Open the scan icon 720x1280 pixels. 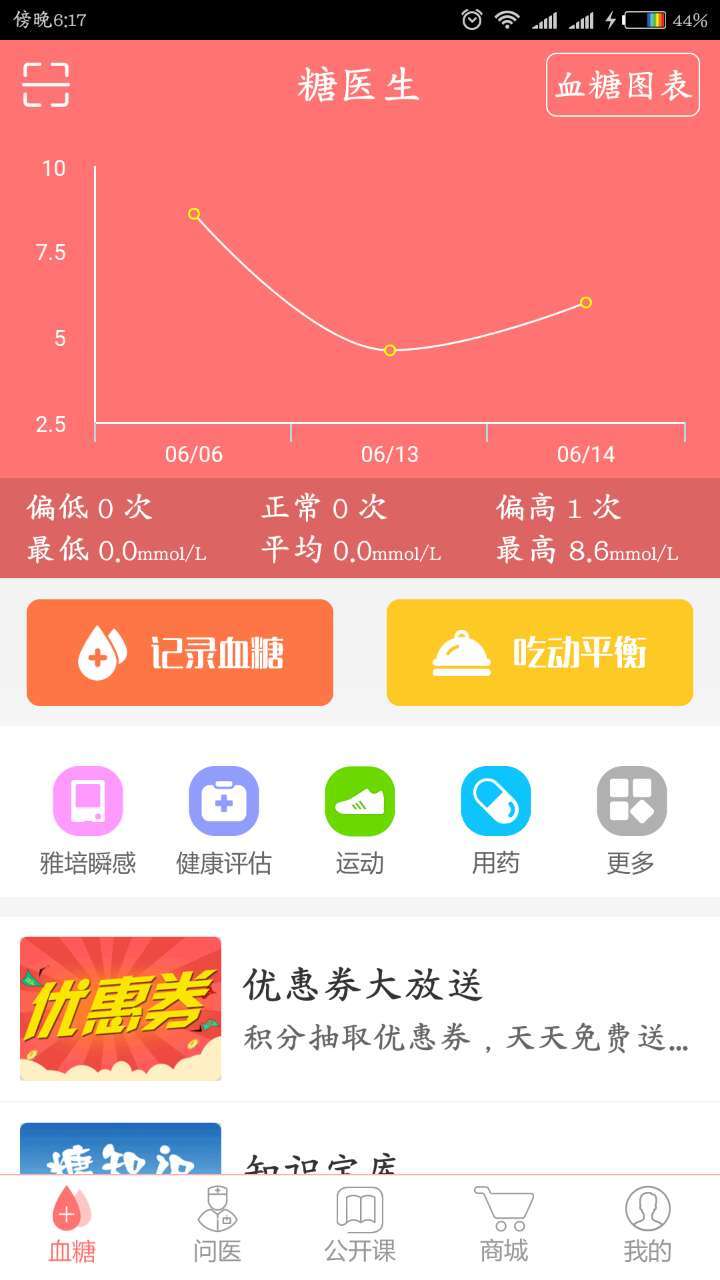[x=46, y=85]
